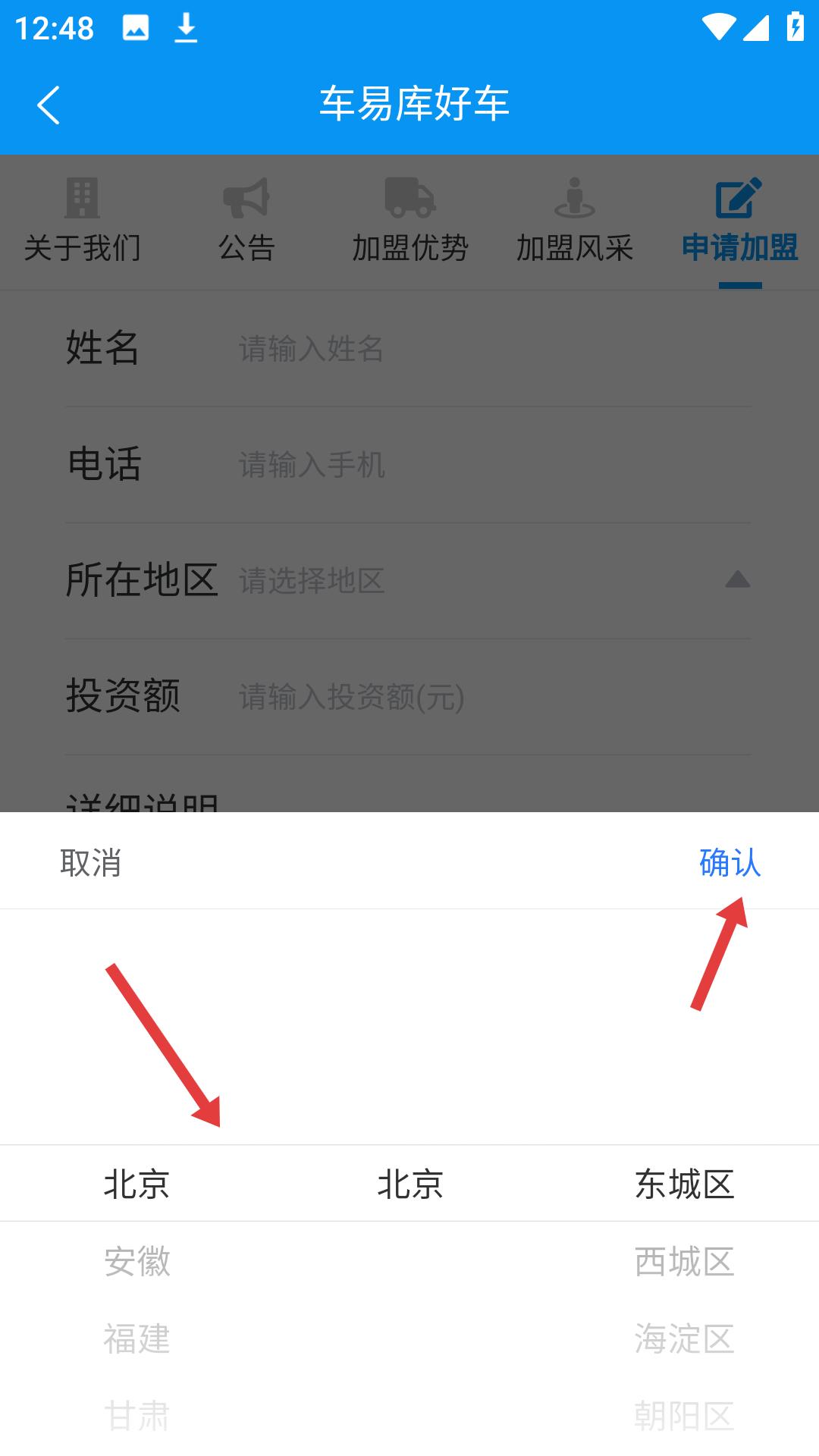Select 安徽 in the province list
The height and width of the screenshot is (1456, 819).
[x=137, y=1262]
